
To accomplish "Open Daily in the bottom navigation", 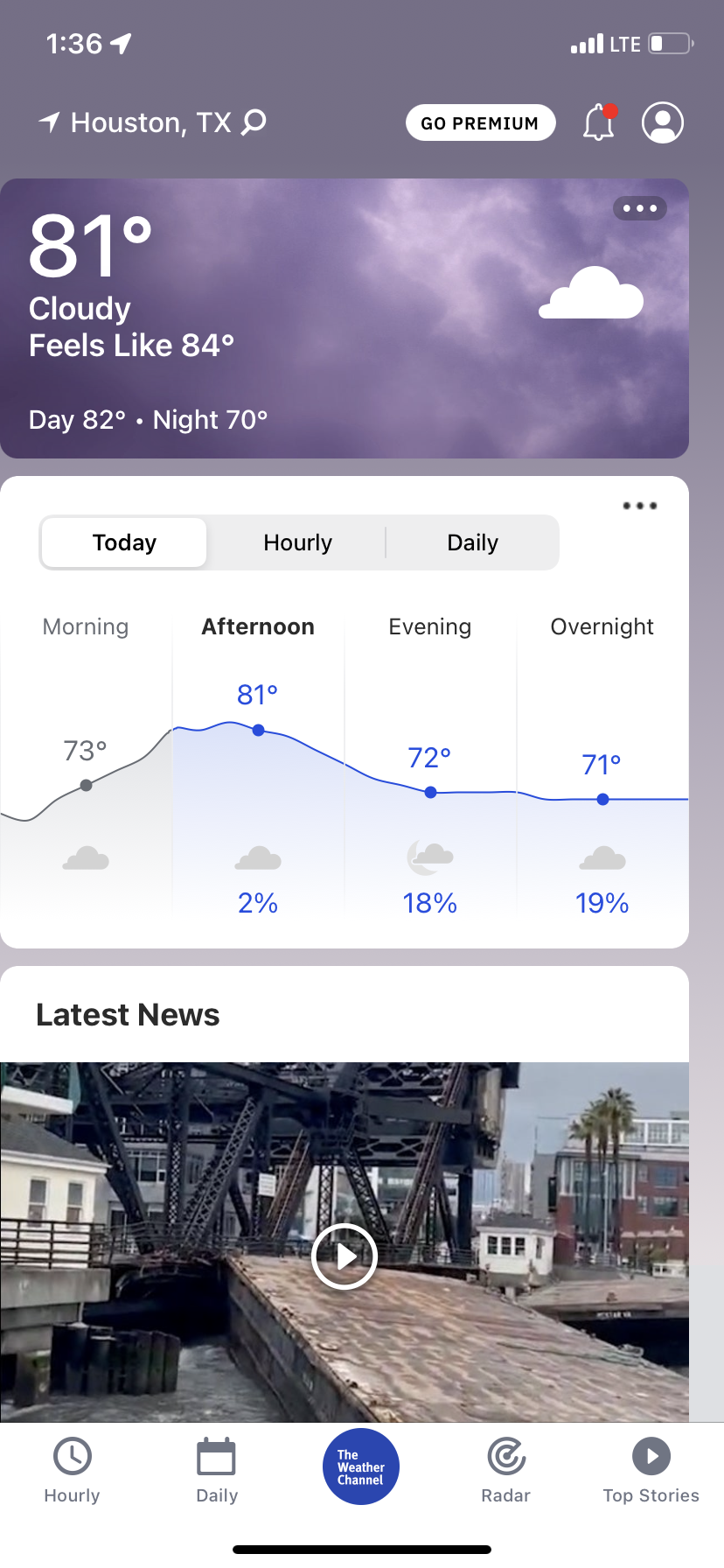I will pyautogui.click(x=217, y=1470).
